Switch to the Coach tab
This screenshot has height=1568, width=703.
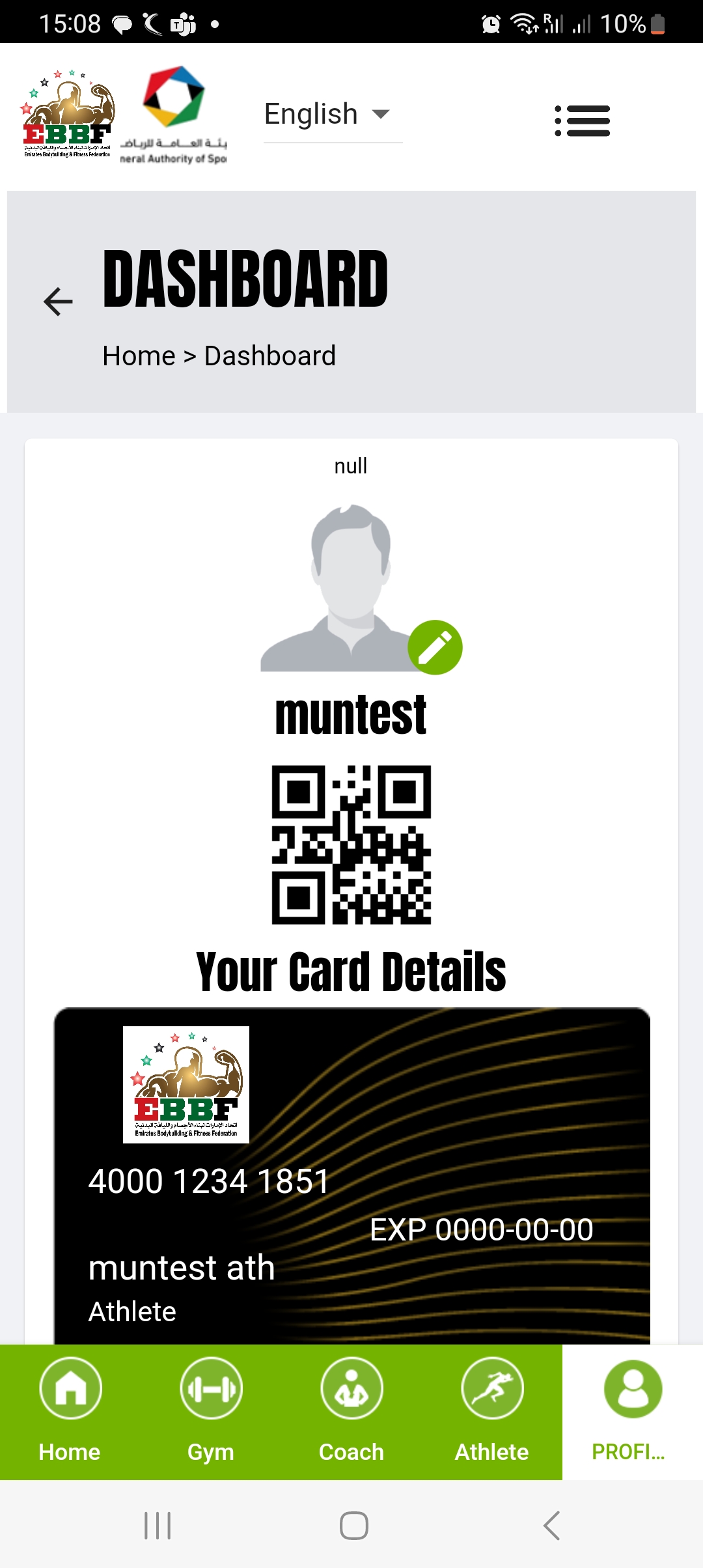[x=351, y=1412]
